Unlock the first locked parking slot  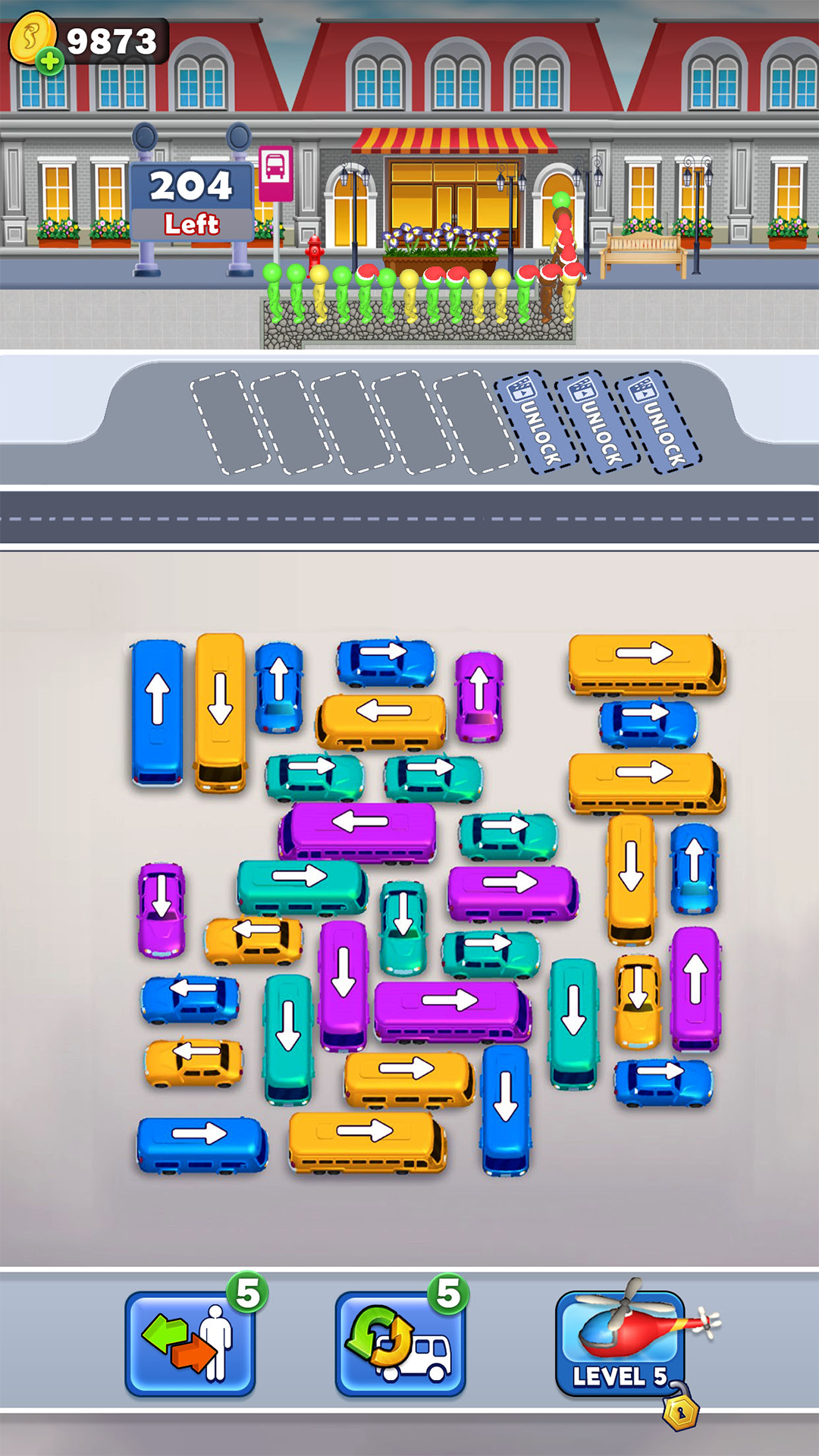click(536, 422)
